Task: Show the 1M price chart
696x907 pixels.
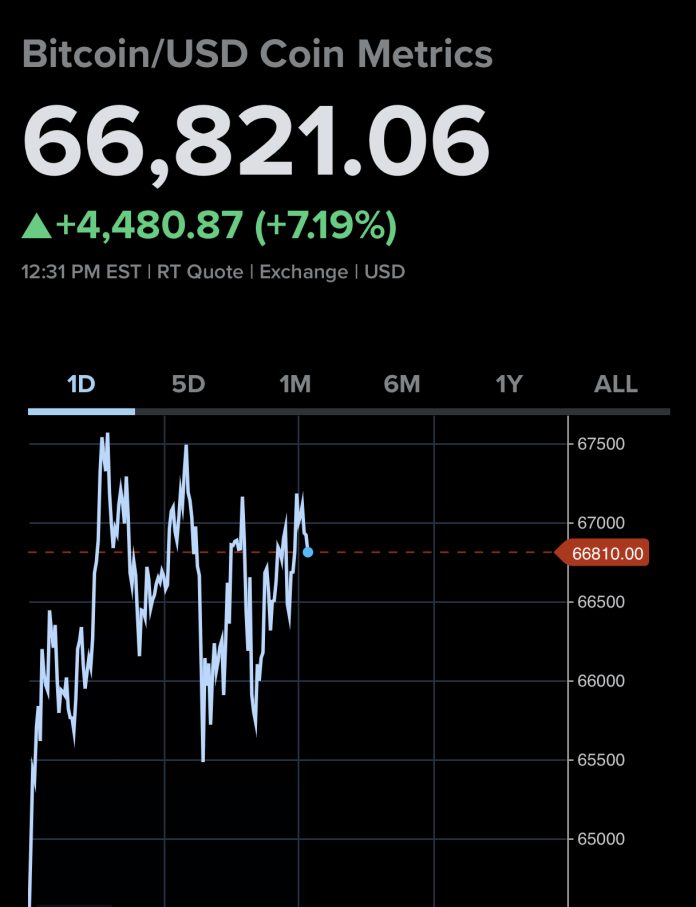Action: coord(295,384)
